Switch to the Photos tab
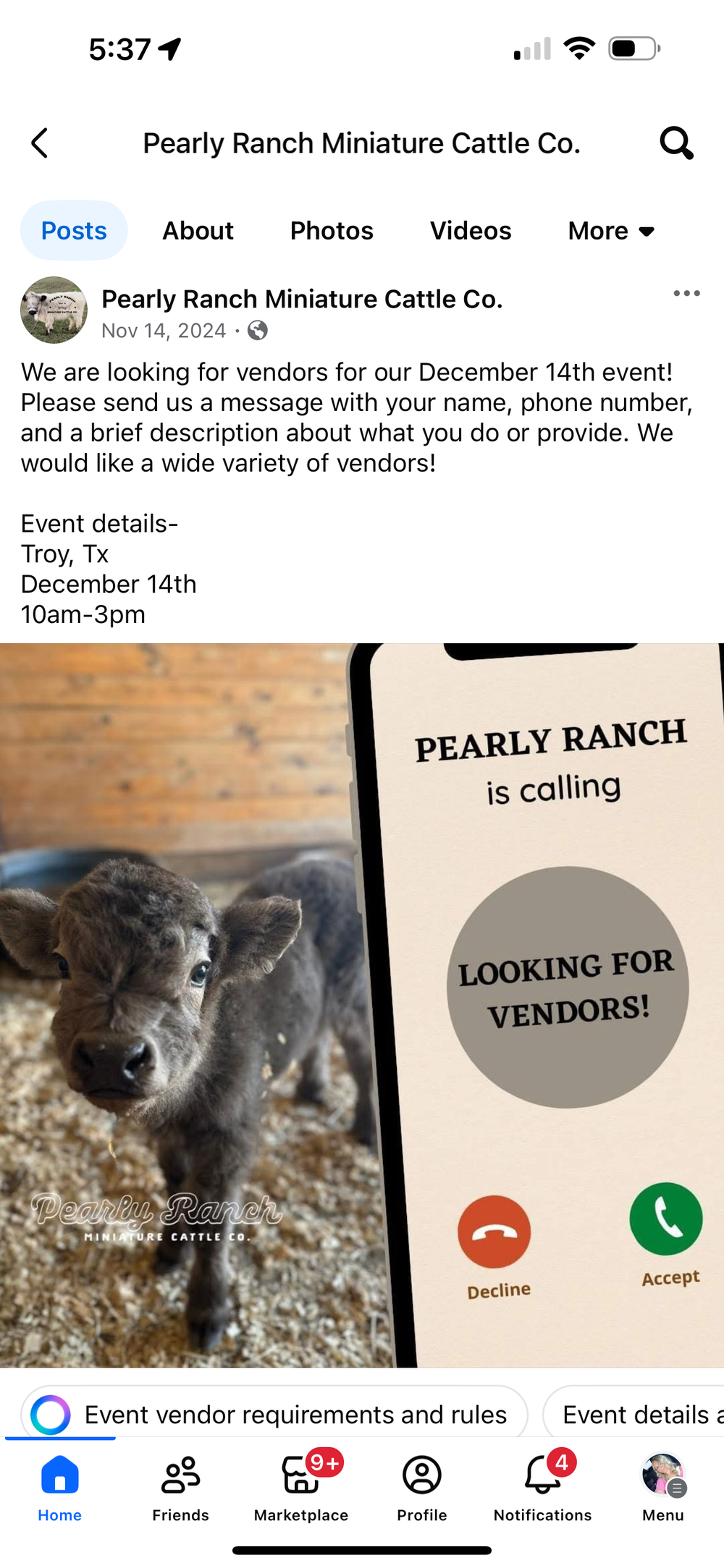The image size is (724, 1568). 332,231
